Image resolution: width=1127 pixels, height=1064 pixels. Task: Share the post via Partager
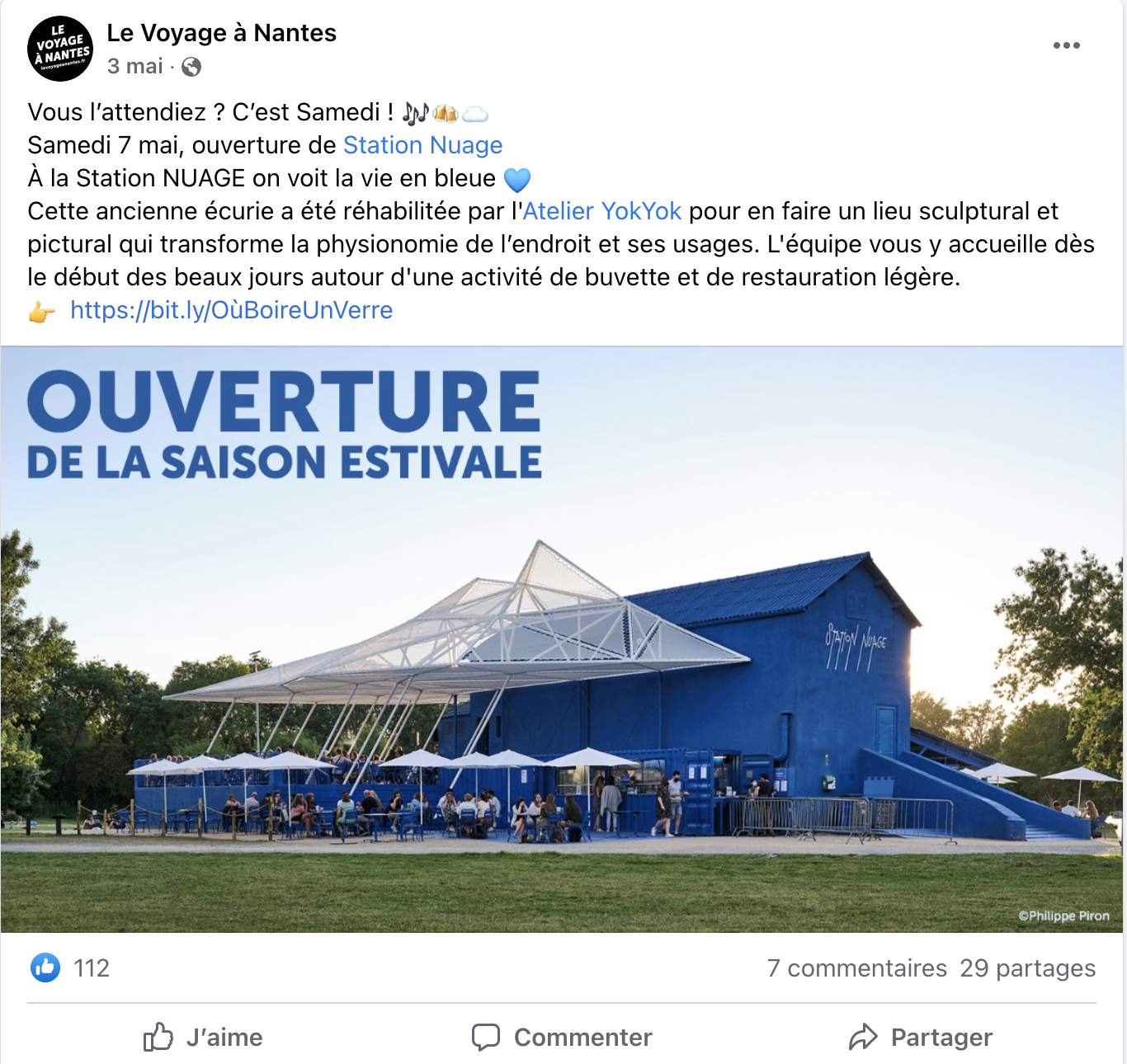pyautogui.click(x=921, y=1037)
